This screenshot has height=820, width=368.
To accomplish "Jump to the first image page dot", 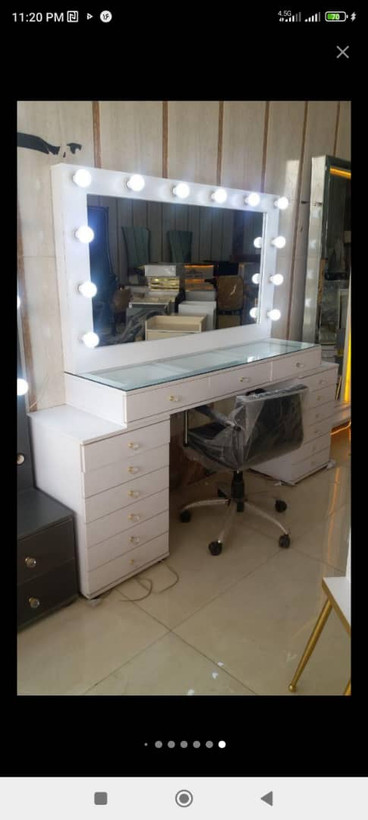I will tap(146, 744).
